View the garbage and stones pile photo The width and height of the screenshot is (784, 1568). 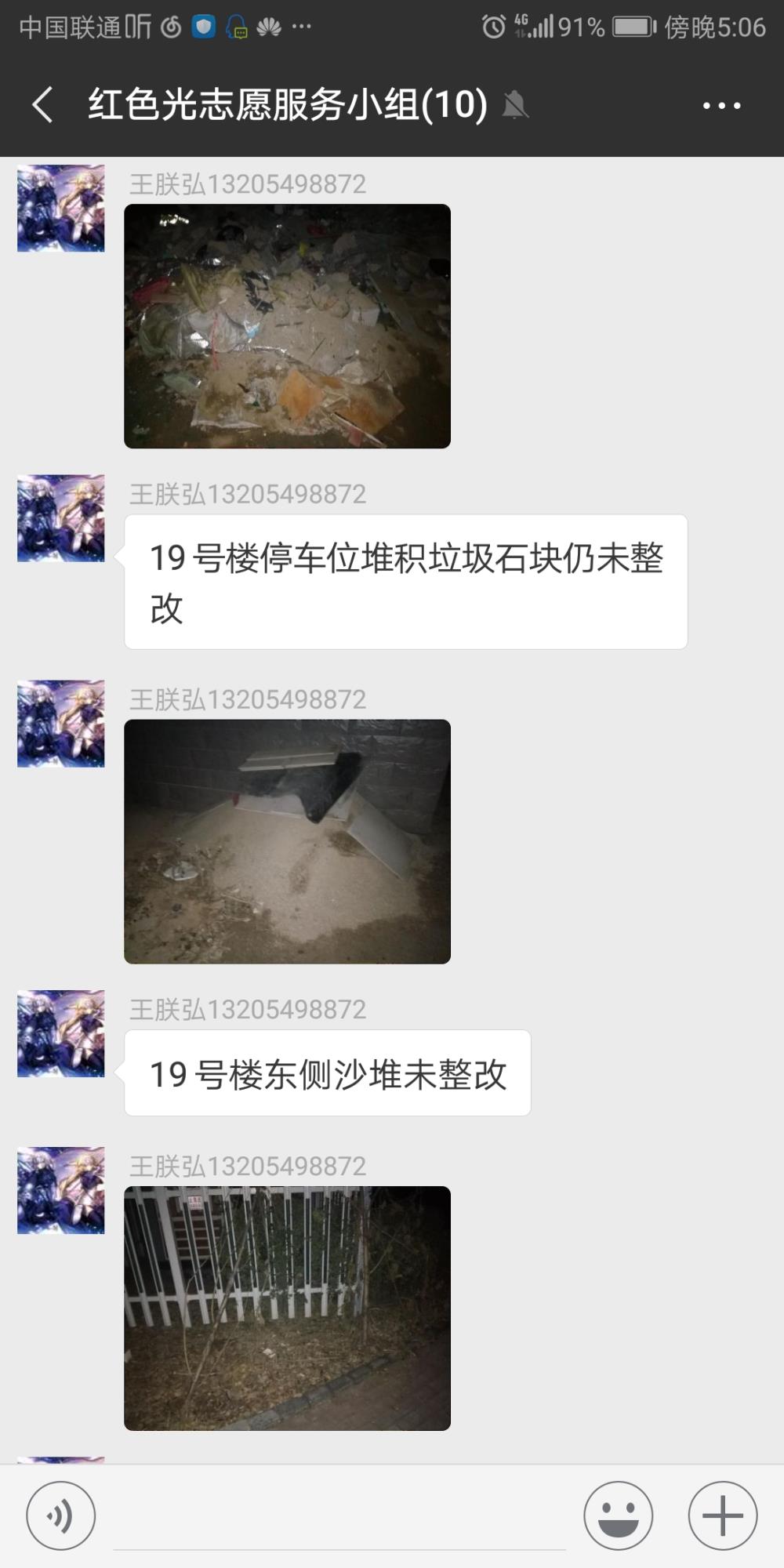tap(287, 326)
